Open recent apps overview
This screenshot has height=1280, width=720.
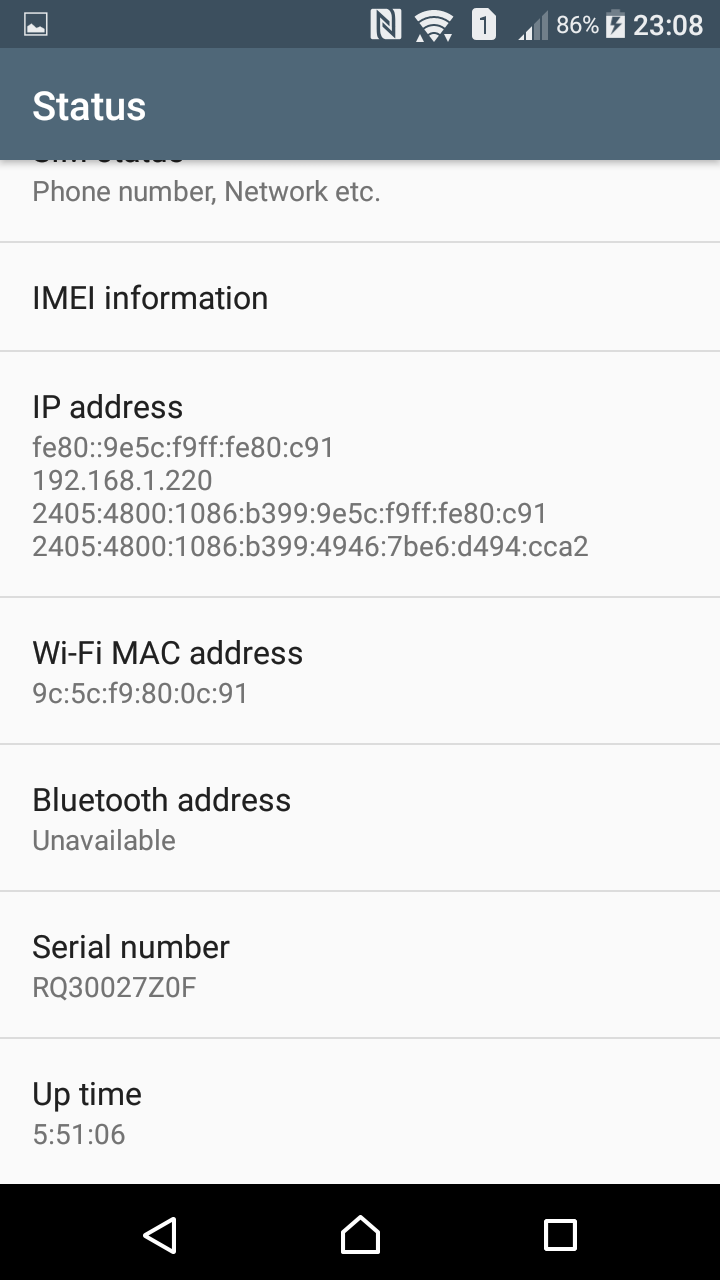(560, 1234)
